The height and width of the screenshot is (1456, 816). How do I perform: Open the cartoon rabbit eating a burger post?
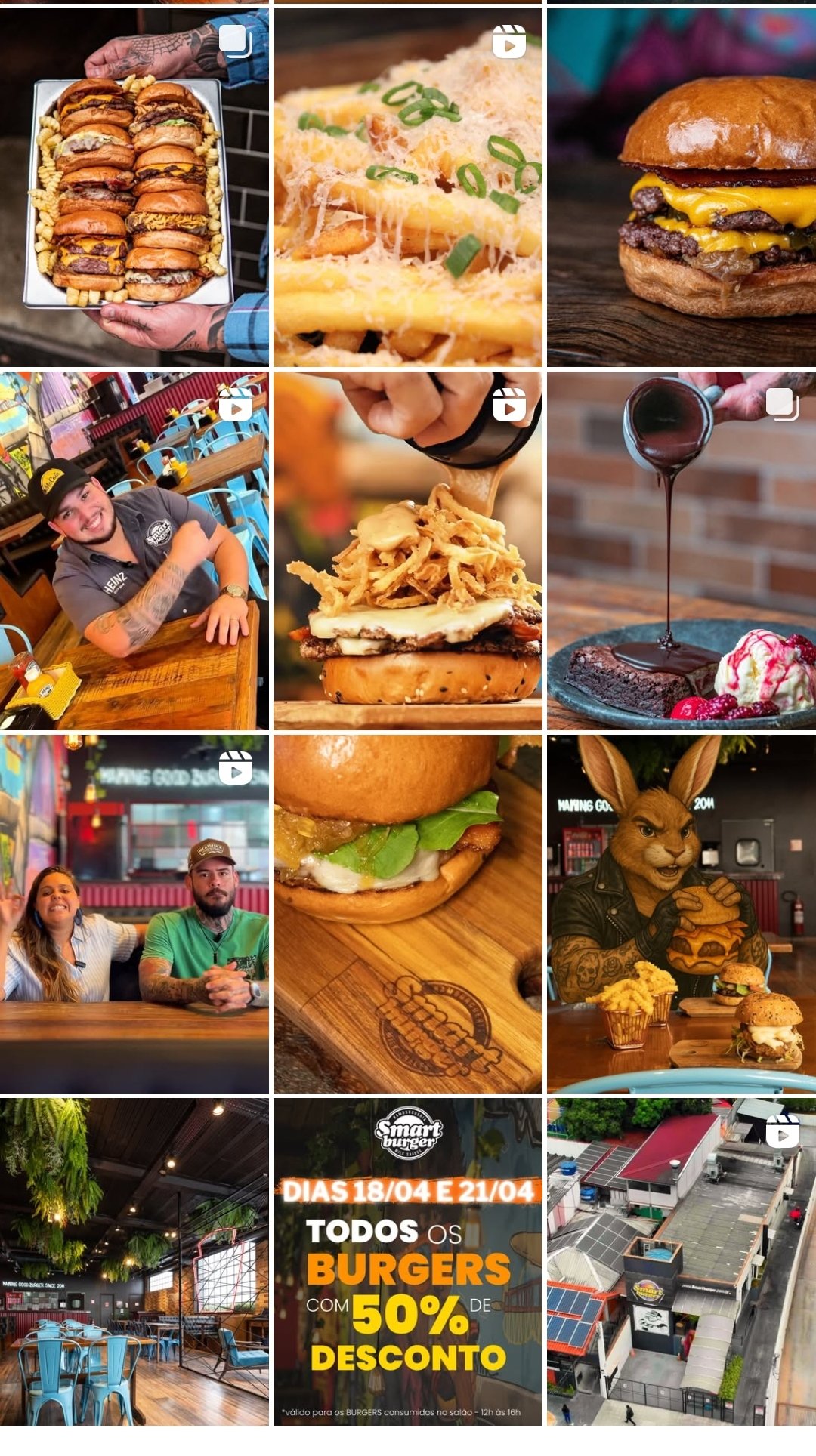(x=682, y=914)
